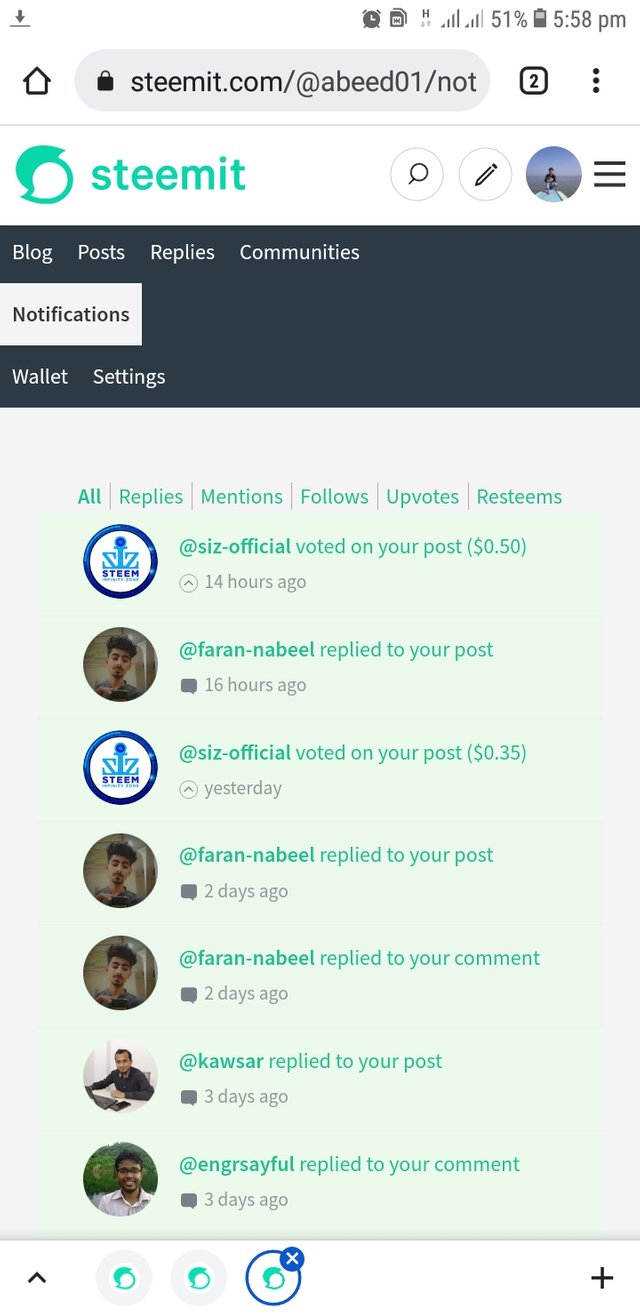Viewport: 640px width, 1316px height.
Task: Go to the browser home page
Action: (x=37, y=81)
